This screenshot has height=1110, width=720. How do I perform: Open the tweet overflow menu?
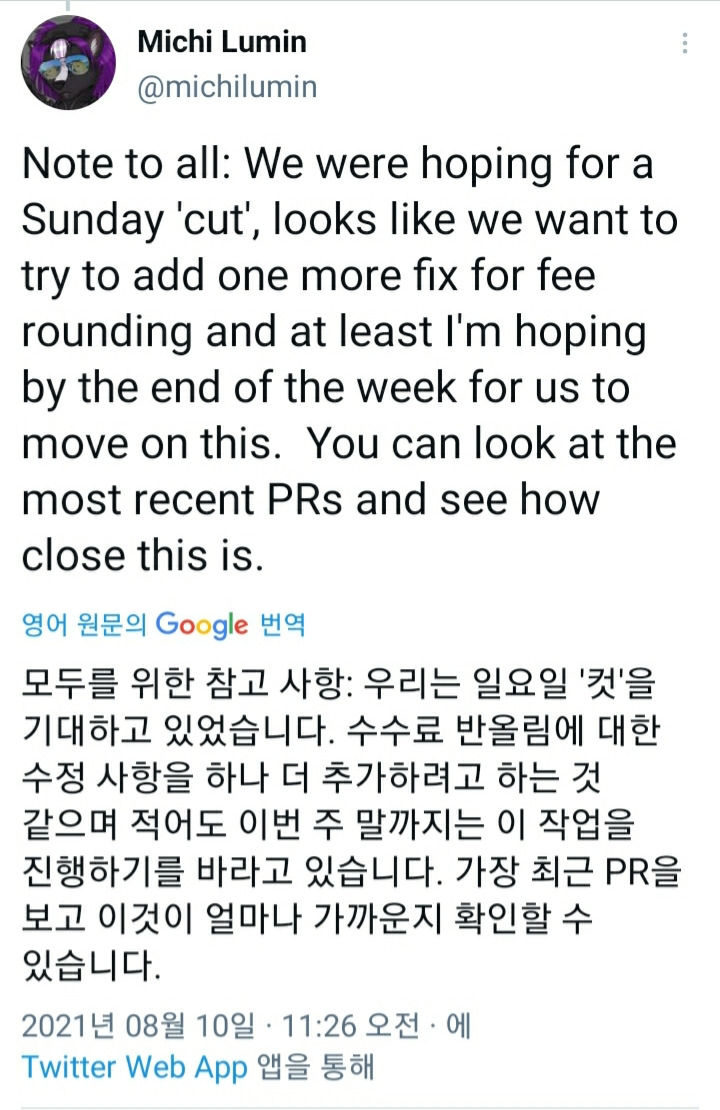(x=685, y=43)
